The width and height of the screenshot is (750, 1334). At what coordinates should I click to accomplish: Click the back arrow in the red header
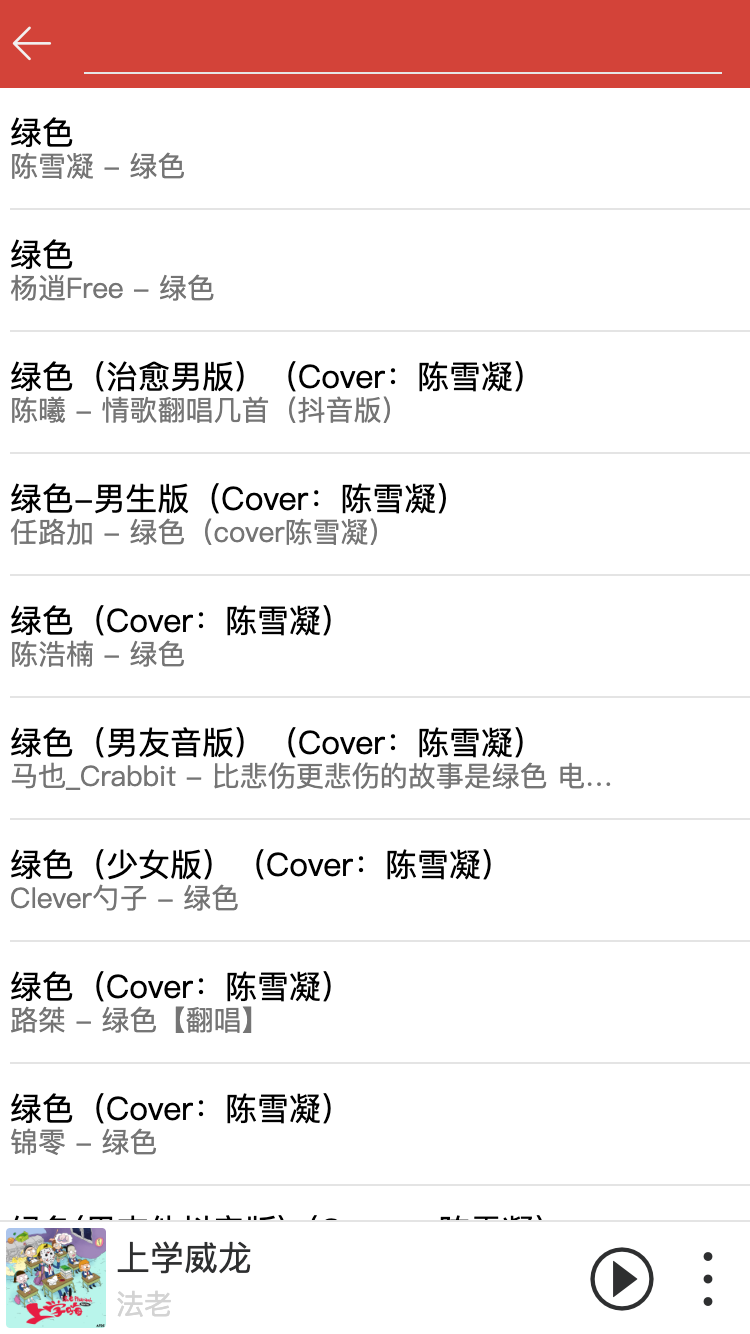coord(31,44)
